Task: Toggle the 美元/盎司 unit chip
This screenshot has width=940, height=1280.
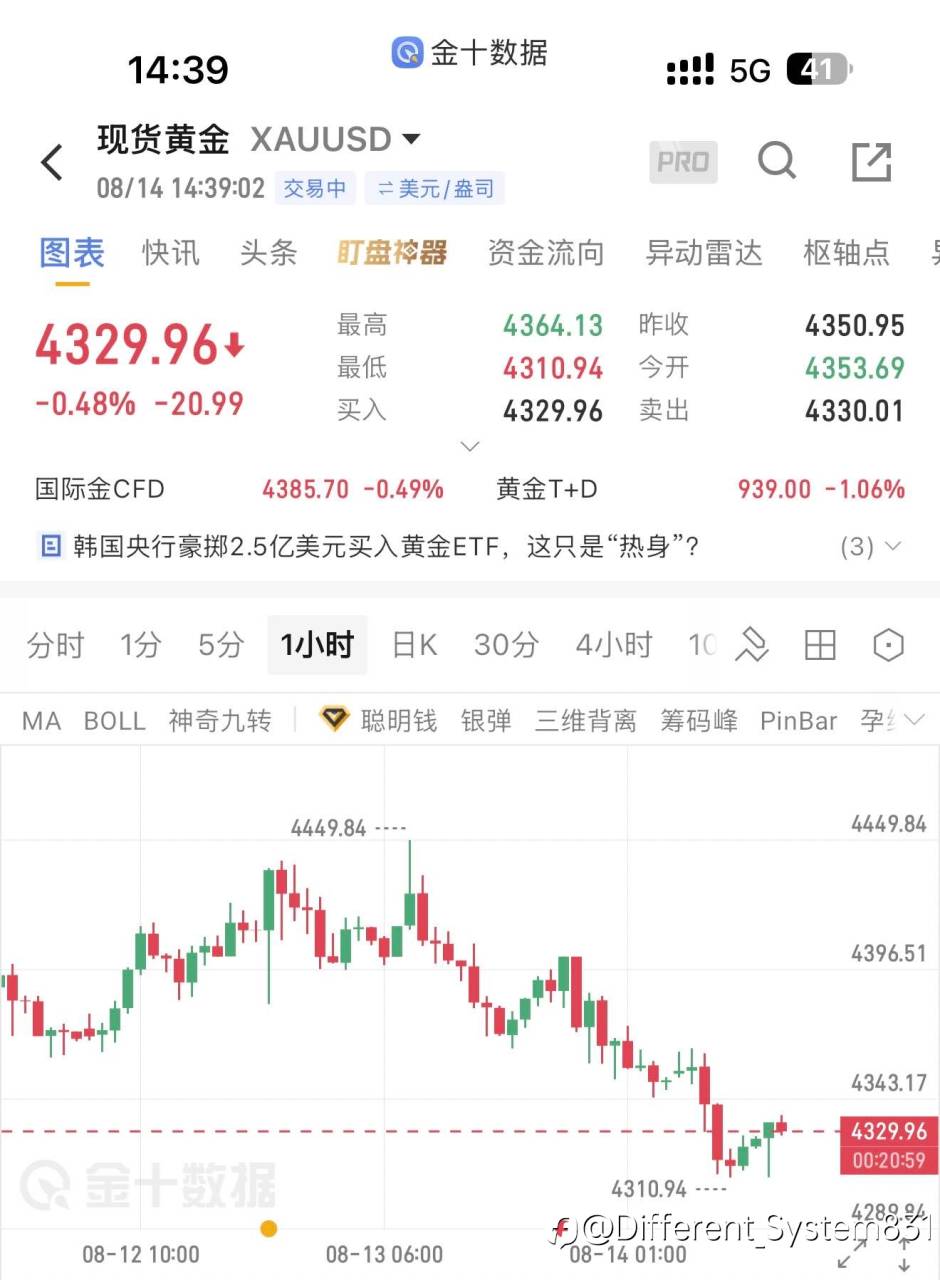Action: 434,188
